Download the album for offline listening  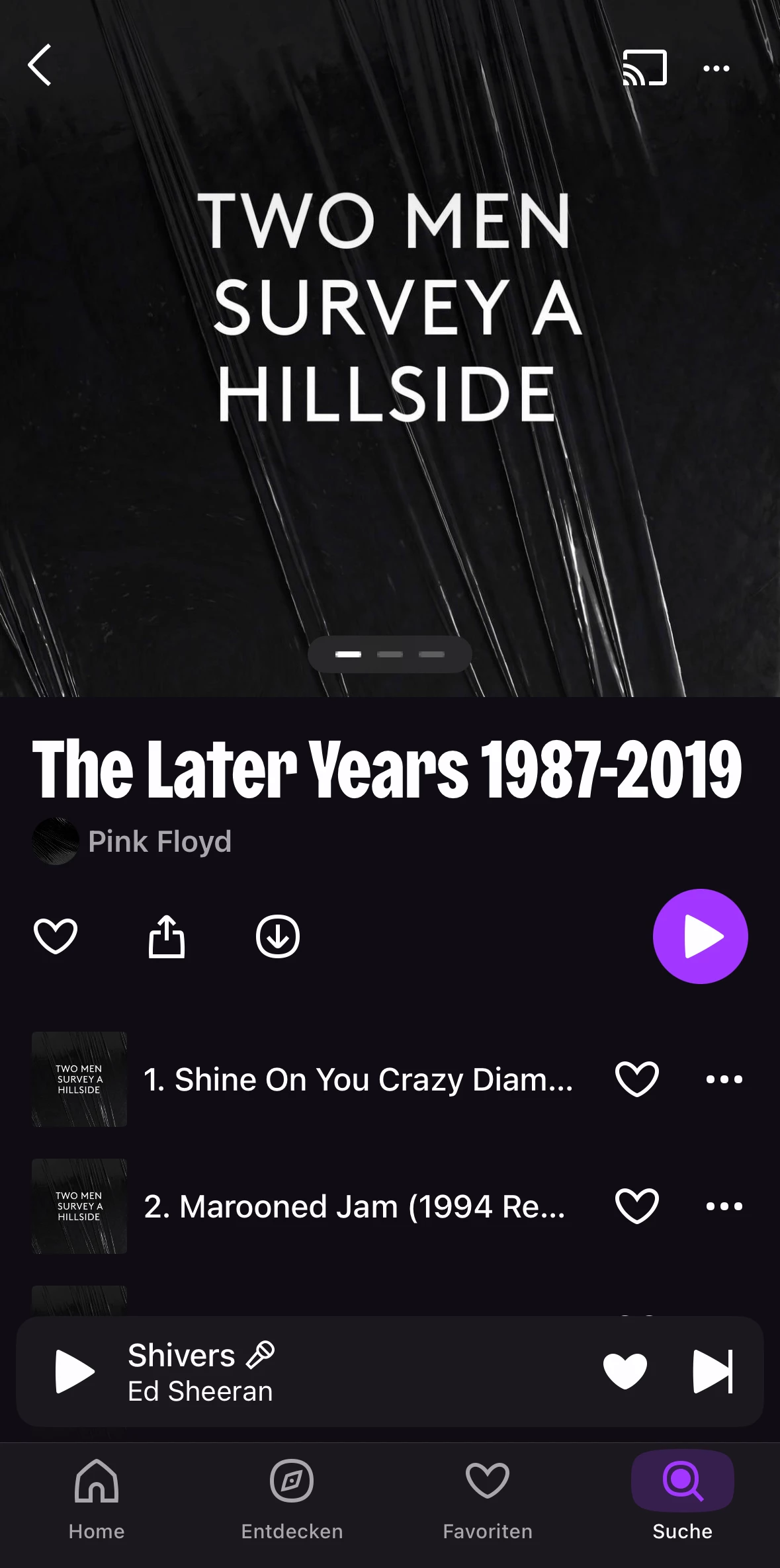pos(278,936)
